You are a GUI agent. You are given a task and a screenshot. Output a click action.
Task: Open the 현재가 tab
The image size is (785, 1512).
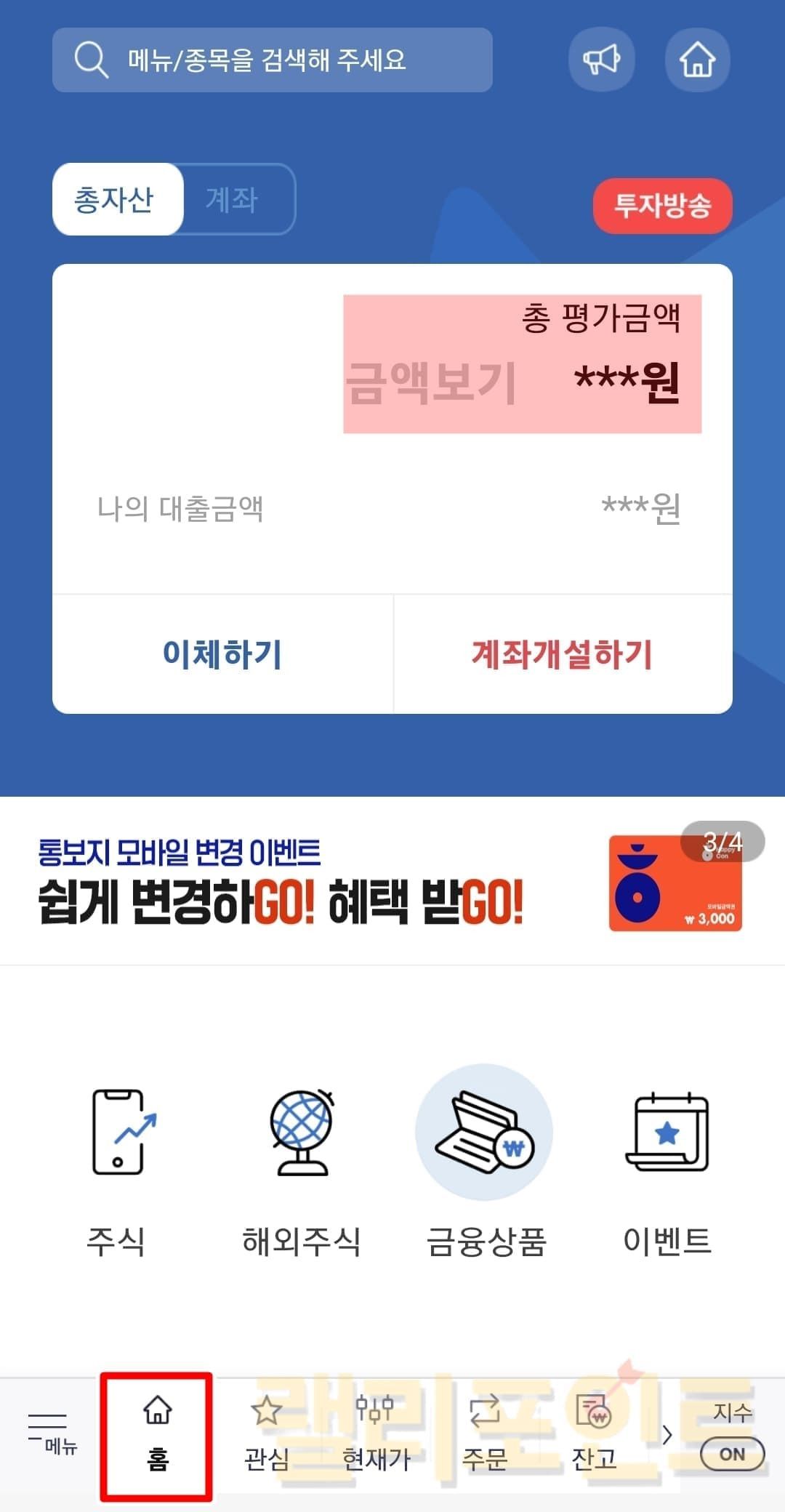coord(376,1433)
